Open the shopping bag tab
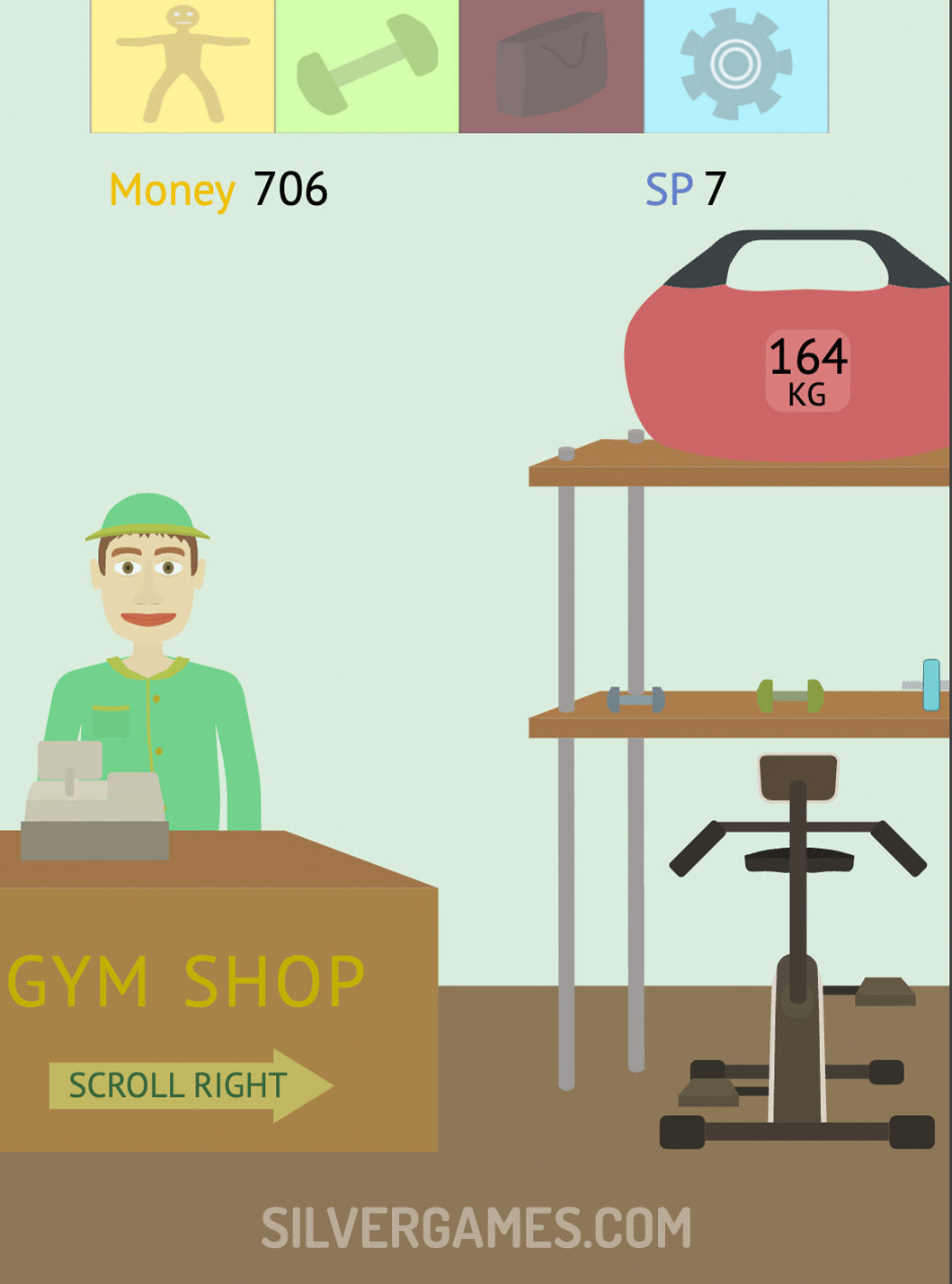This screenshot has width=952, height=1284. (551, 67)
